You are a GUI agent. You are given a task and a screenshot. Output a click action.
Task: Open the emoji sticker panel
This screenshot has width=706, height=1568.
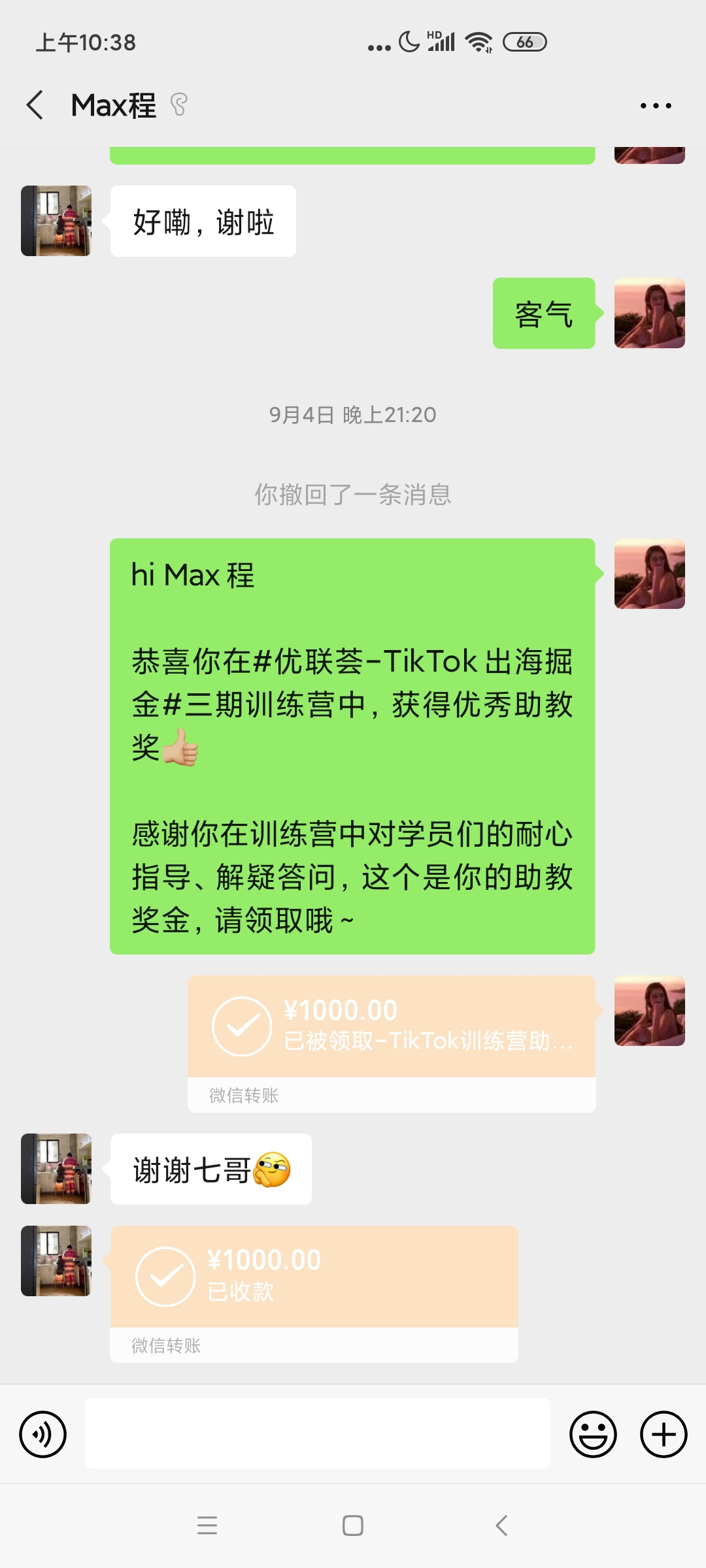pyautogui.click(x=594, y=1434)
